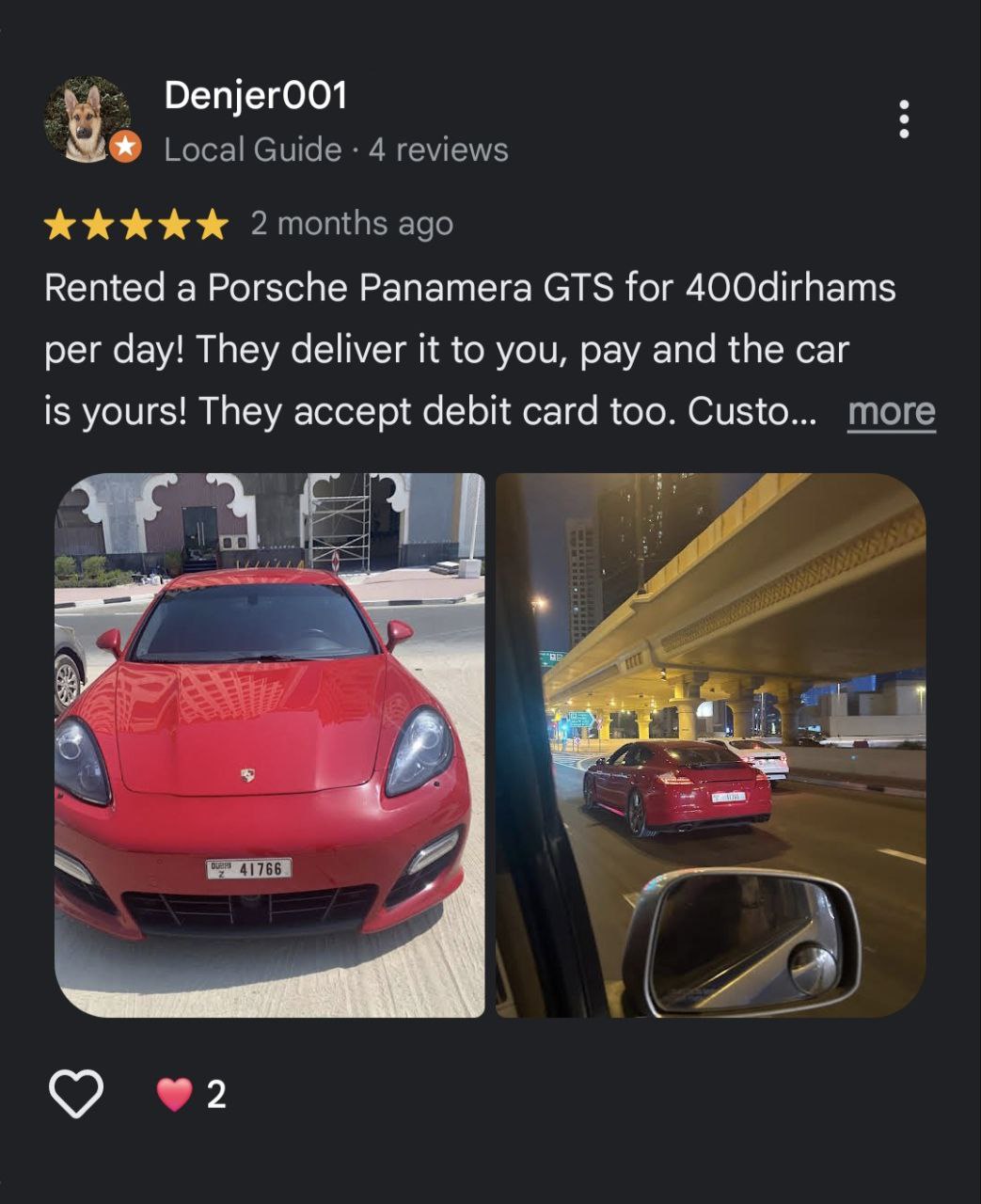Like this review with the heart outline
This screenshot has width=981, height=1204.
(x=75, y=1094)
